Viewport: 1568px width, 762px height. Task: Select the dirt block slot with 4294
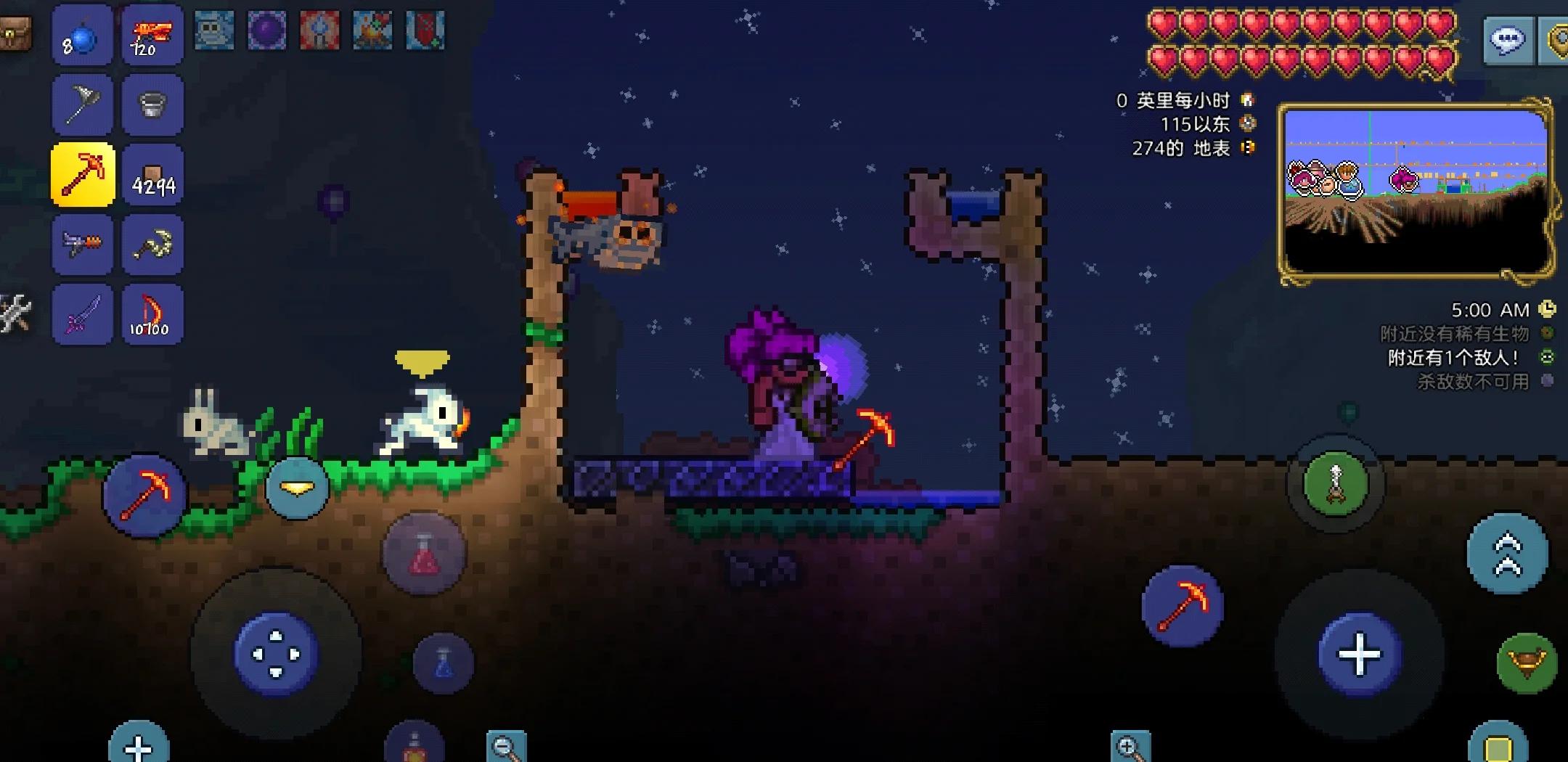coord(152,175)
